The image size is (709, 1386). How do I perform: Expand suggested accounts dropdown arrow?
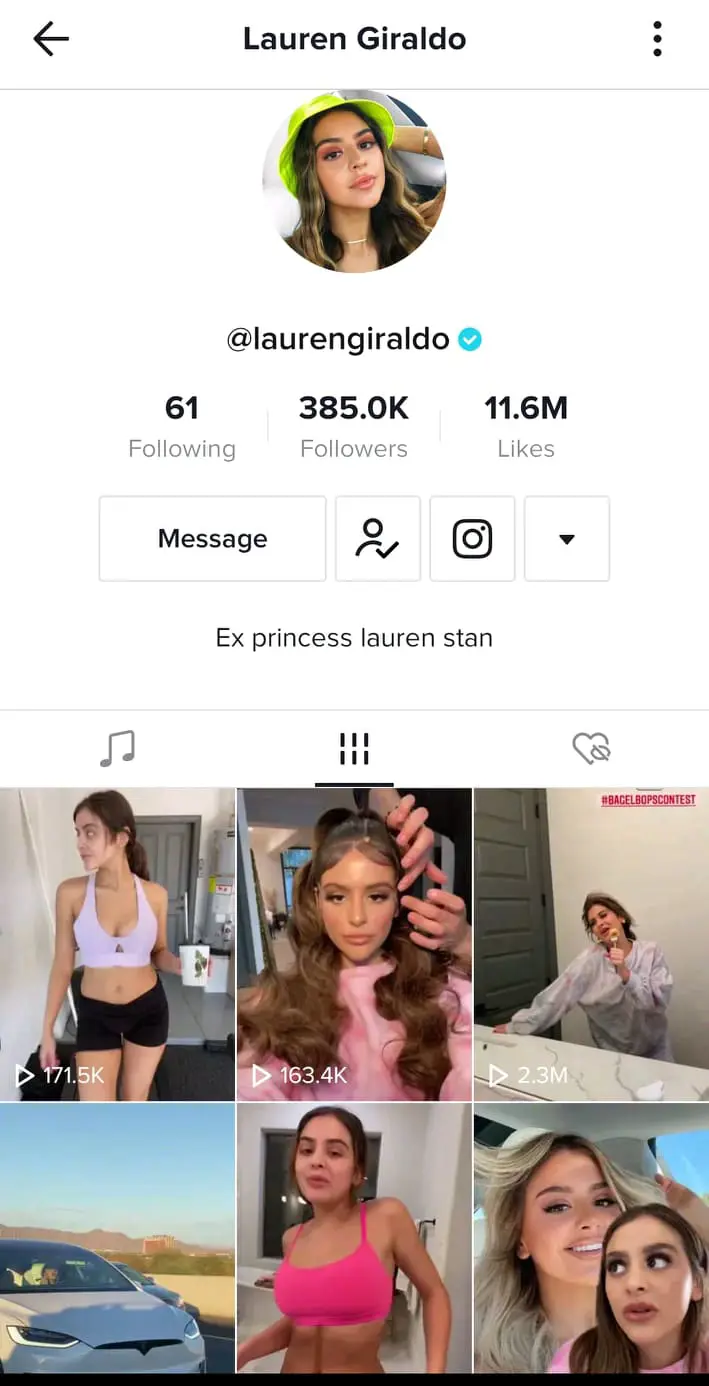point(566,539)
